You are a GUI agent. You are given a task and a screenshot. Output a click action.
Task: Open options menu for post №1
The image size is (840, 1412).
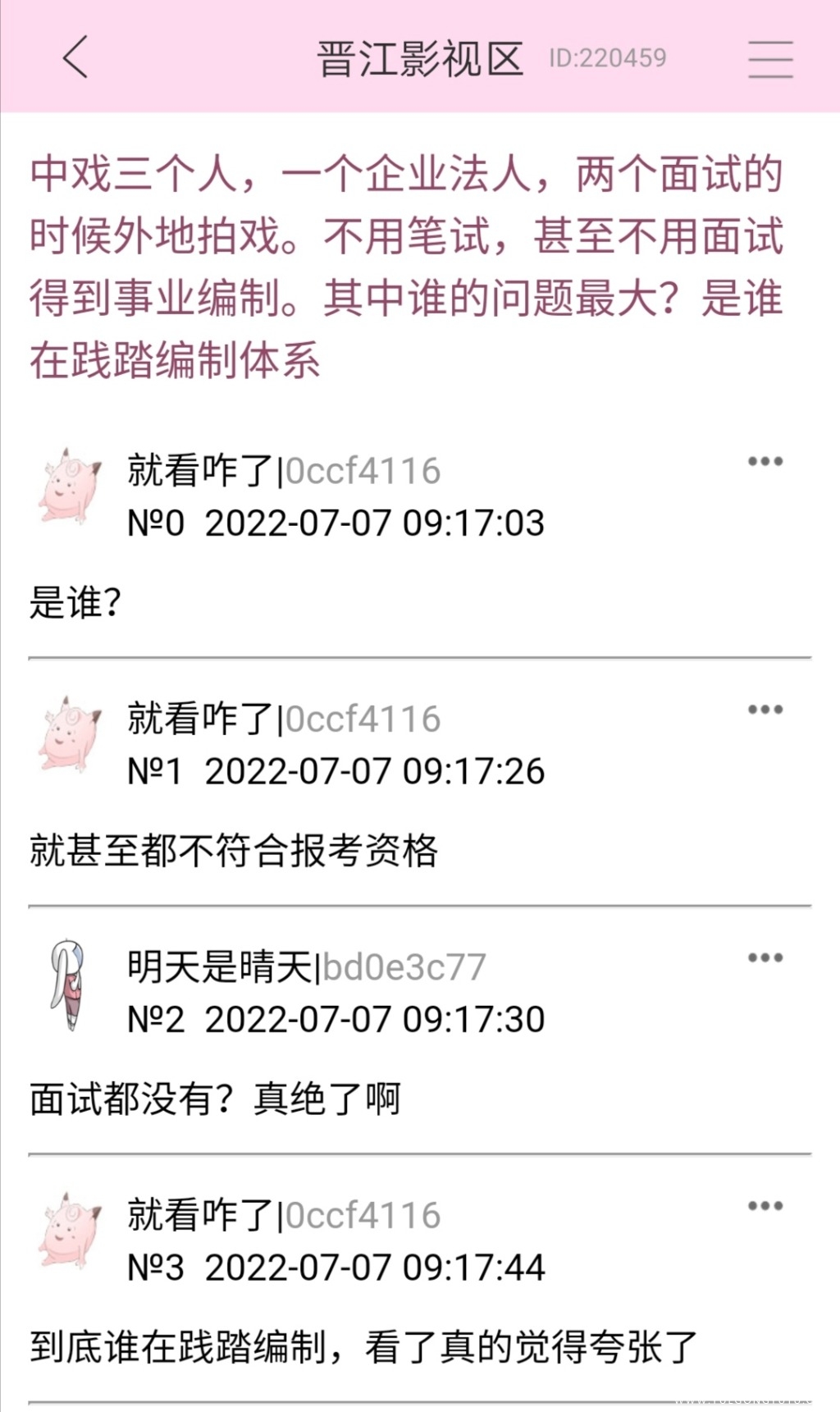pyautogui.click(x=765, y=710)
